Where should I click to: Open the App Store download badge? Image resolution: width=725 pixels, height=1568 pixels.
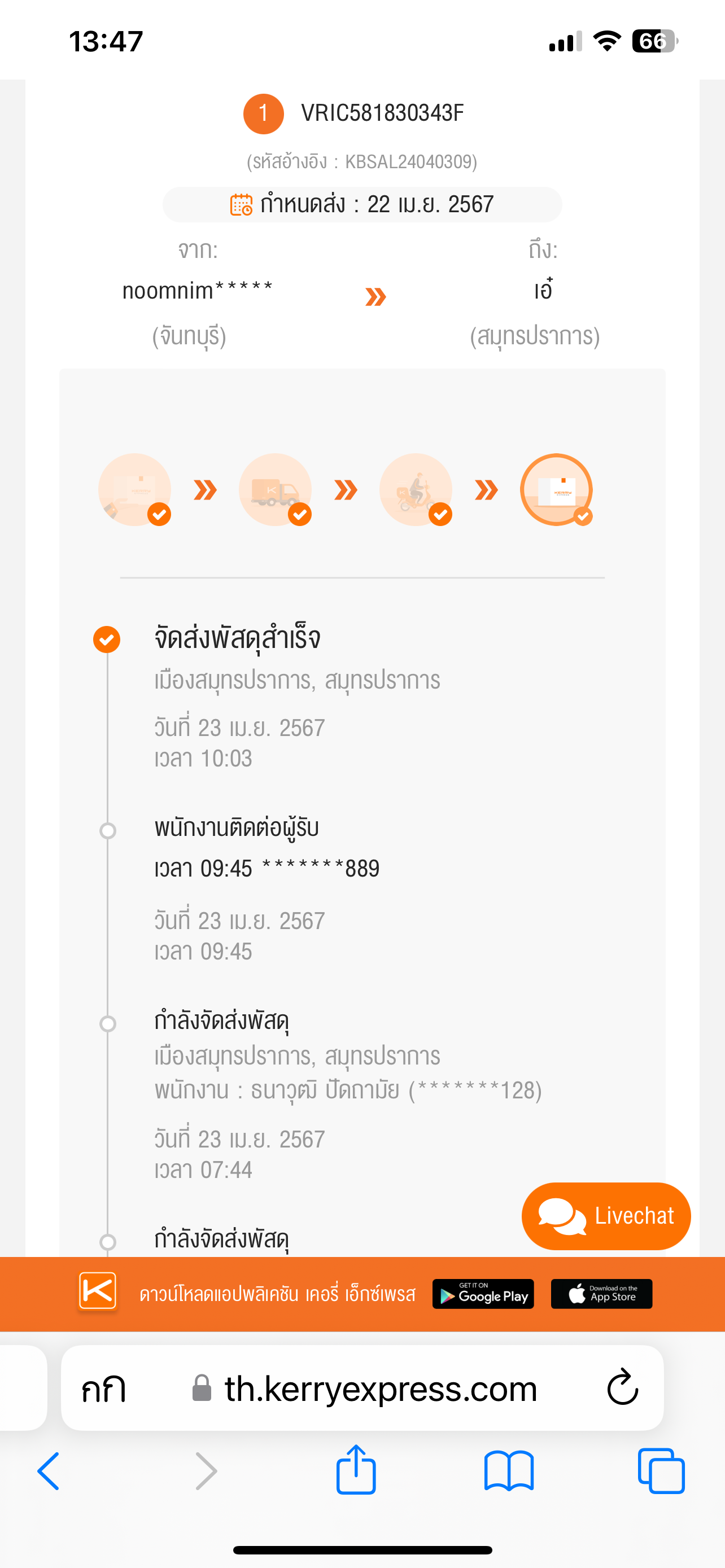601,1294
